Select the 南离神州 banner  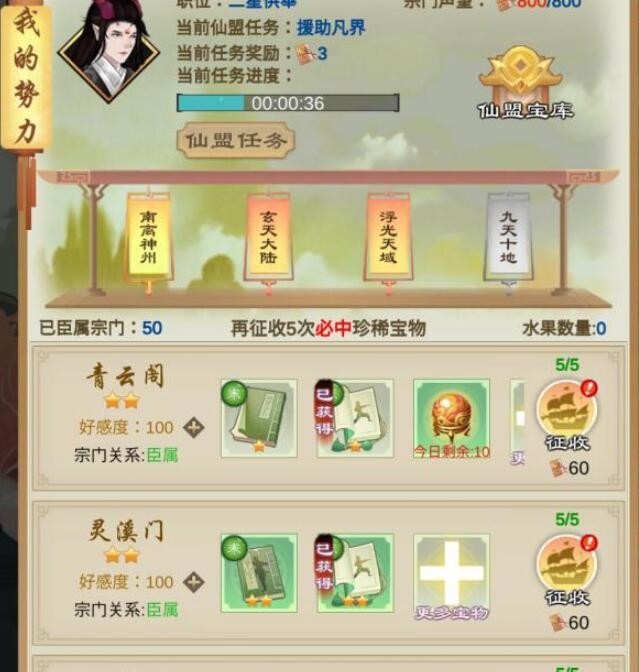point(148,237)
